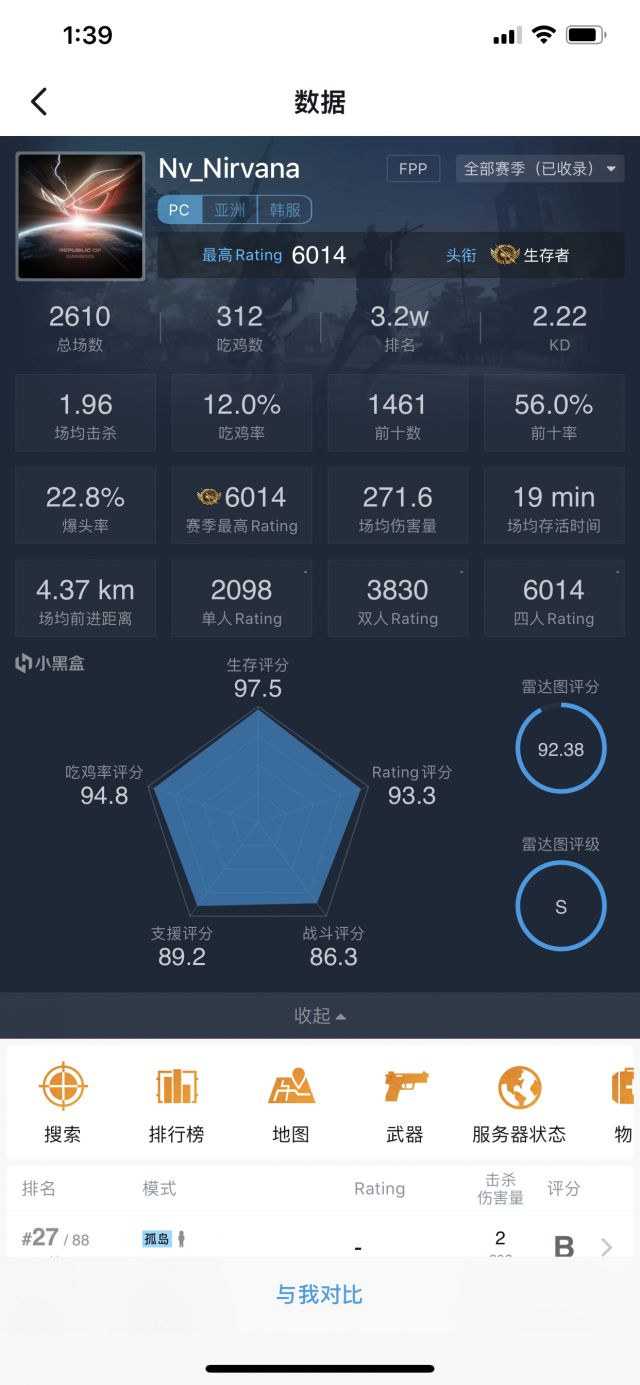This screenshot has height=1385, width=640.
Task: Open the #27 孤岛 match record
Action: click(x=319, y=1240)
